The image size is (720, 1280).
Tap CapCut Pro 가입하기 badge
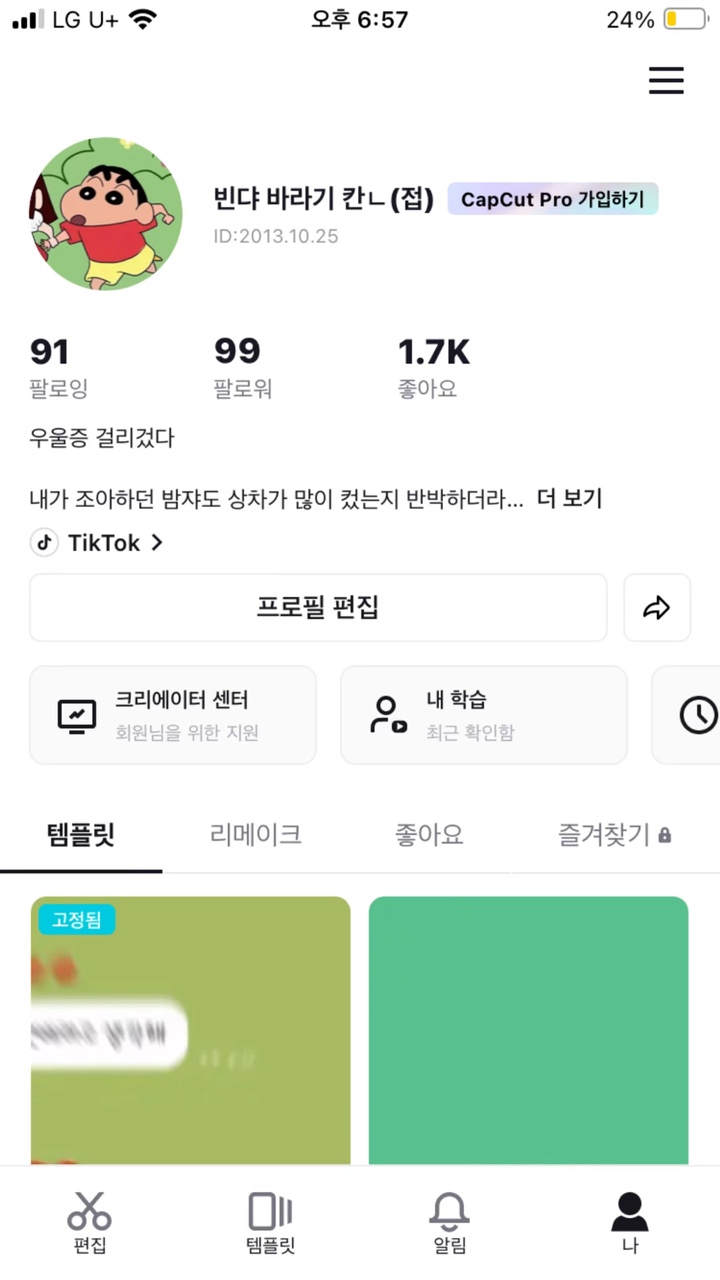pyautogui.click(x=553, y=199)
